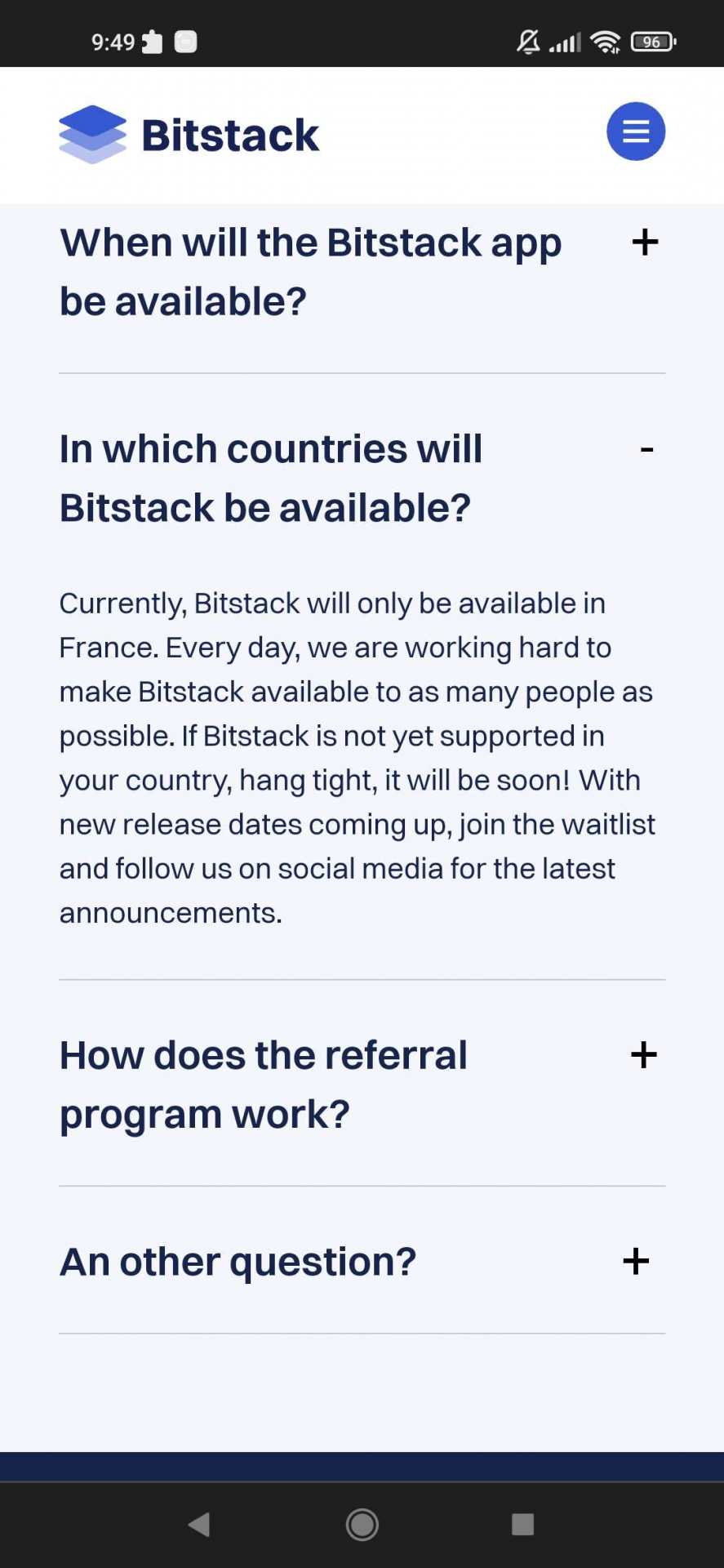Expand 'An other question?' section

[x=635, y=1261]
